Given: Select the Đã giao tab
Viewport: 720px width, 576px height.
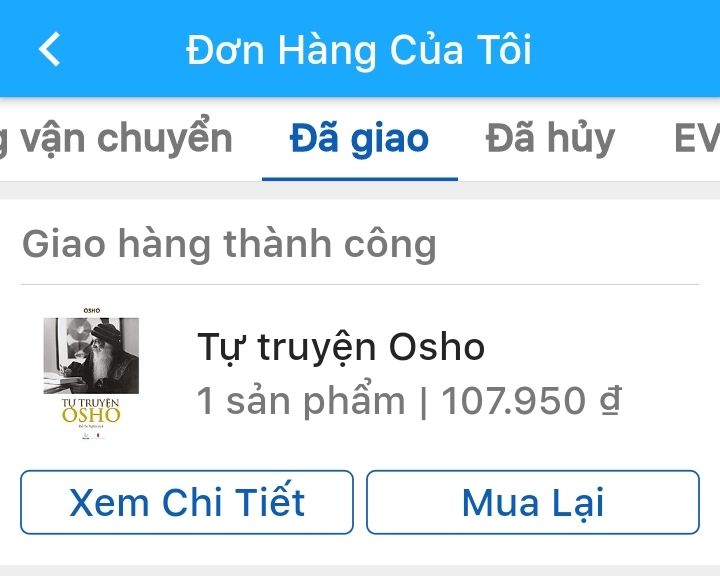Looking at the screenshot, I should 359,139.
